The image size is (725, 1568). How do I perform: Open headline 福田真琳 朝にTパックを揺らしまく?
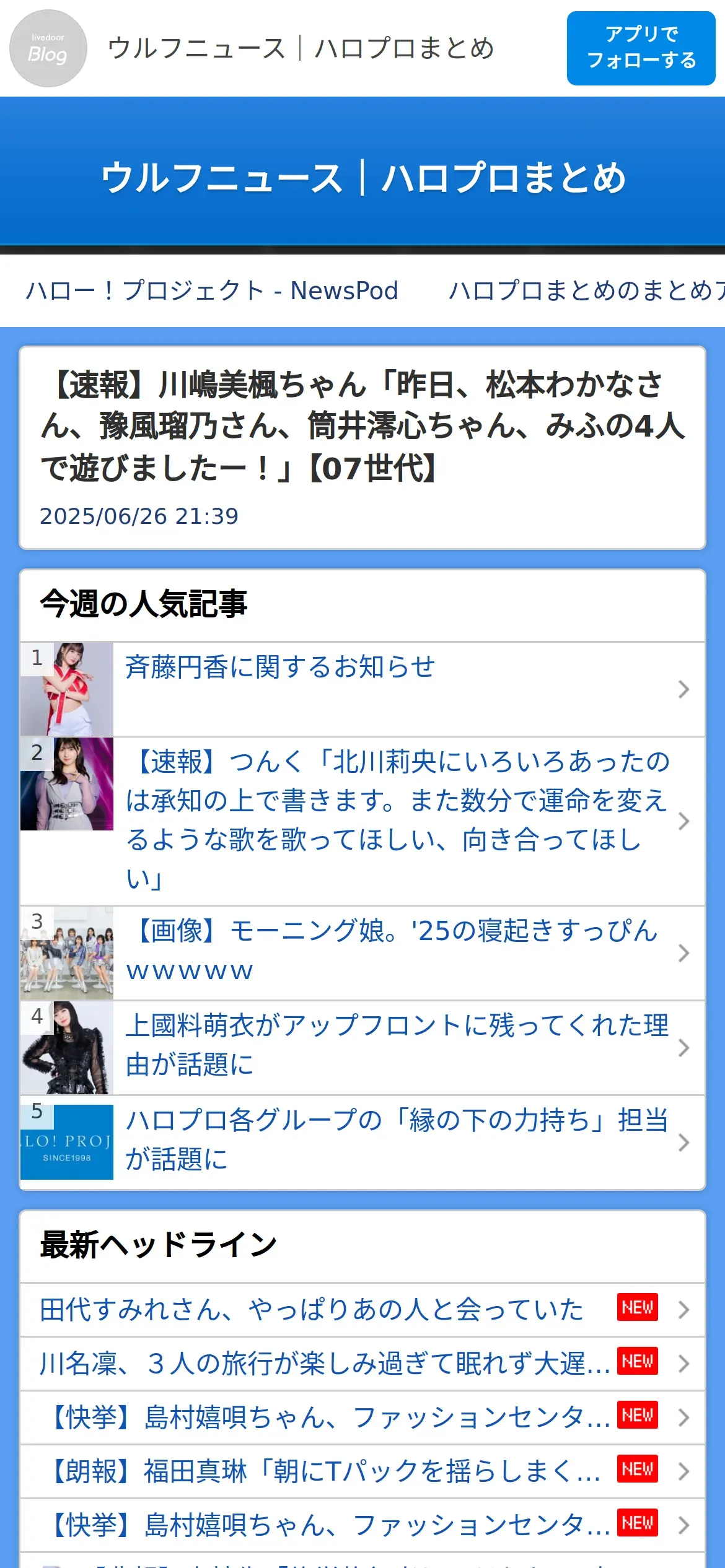tap(362, 1471)
